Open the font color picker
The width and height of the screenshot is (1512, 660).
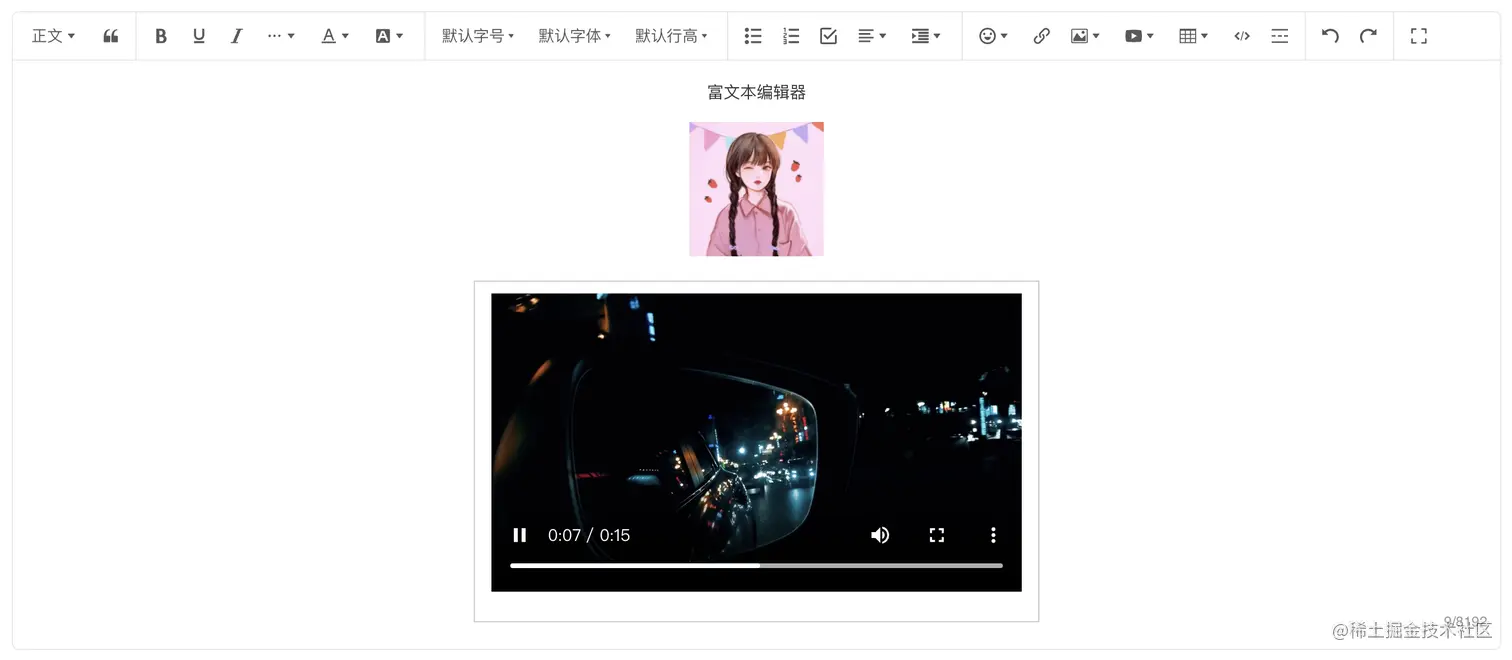(334, 36)
